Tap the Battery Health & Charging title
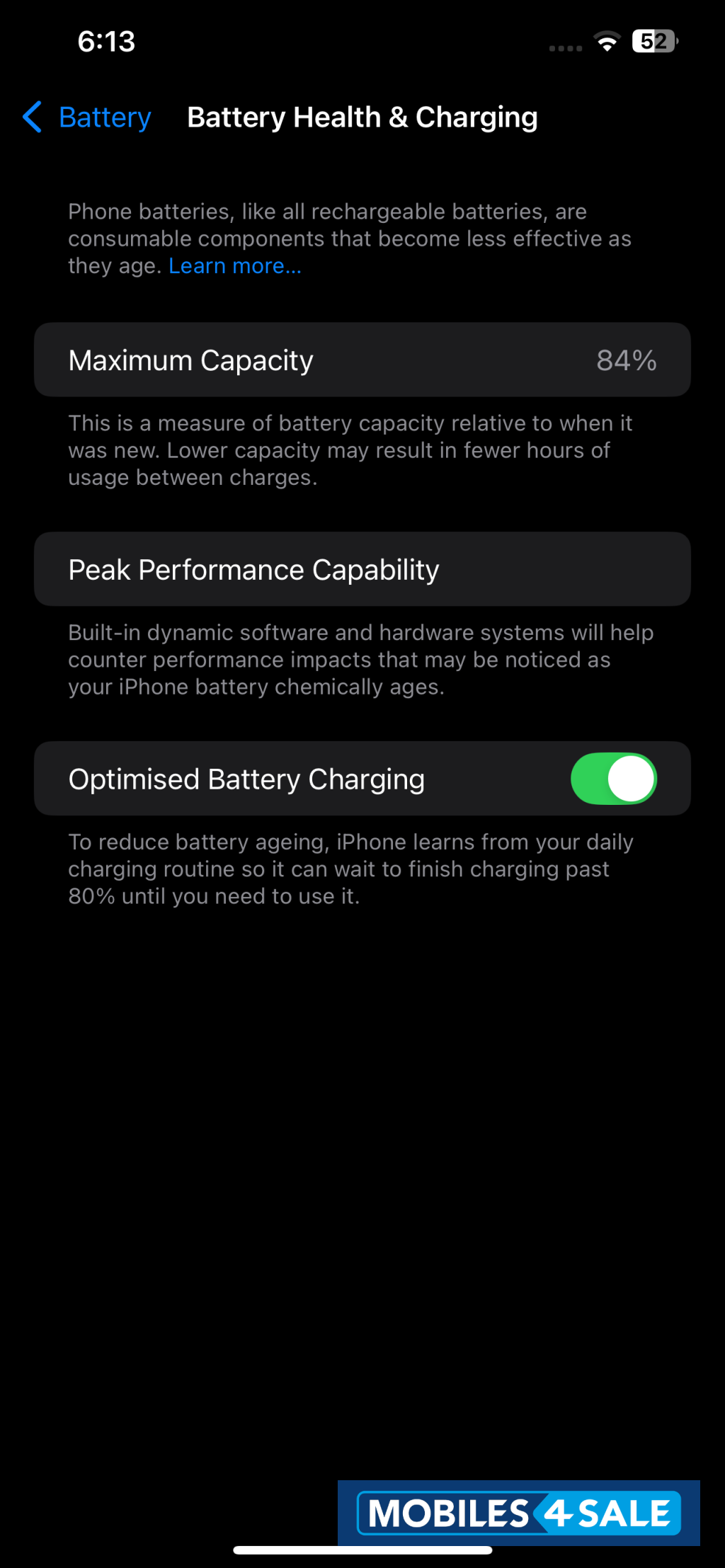This screenshot has width=725, height=1568. pyautogui.click(x=362, y=117)
